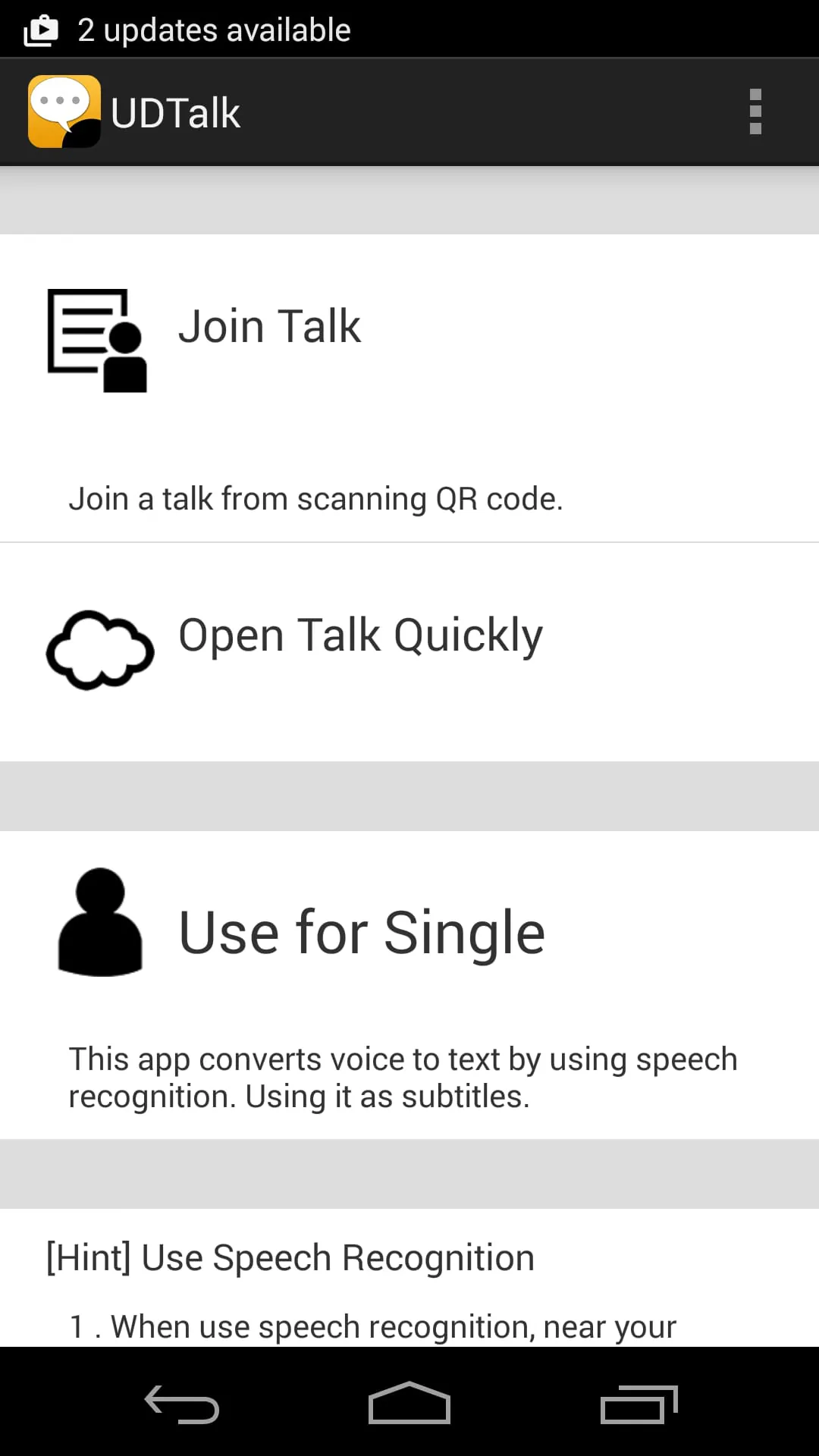
Task: Tap the Join a talk from scanning QR code text
Action: [316, 498]
